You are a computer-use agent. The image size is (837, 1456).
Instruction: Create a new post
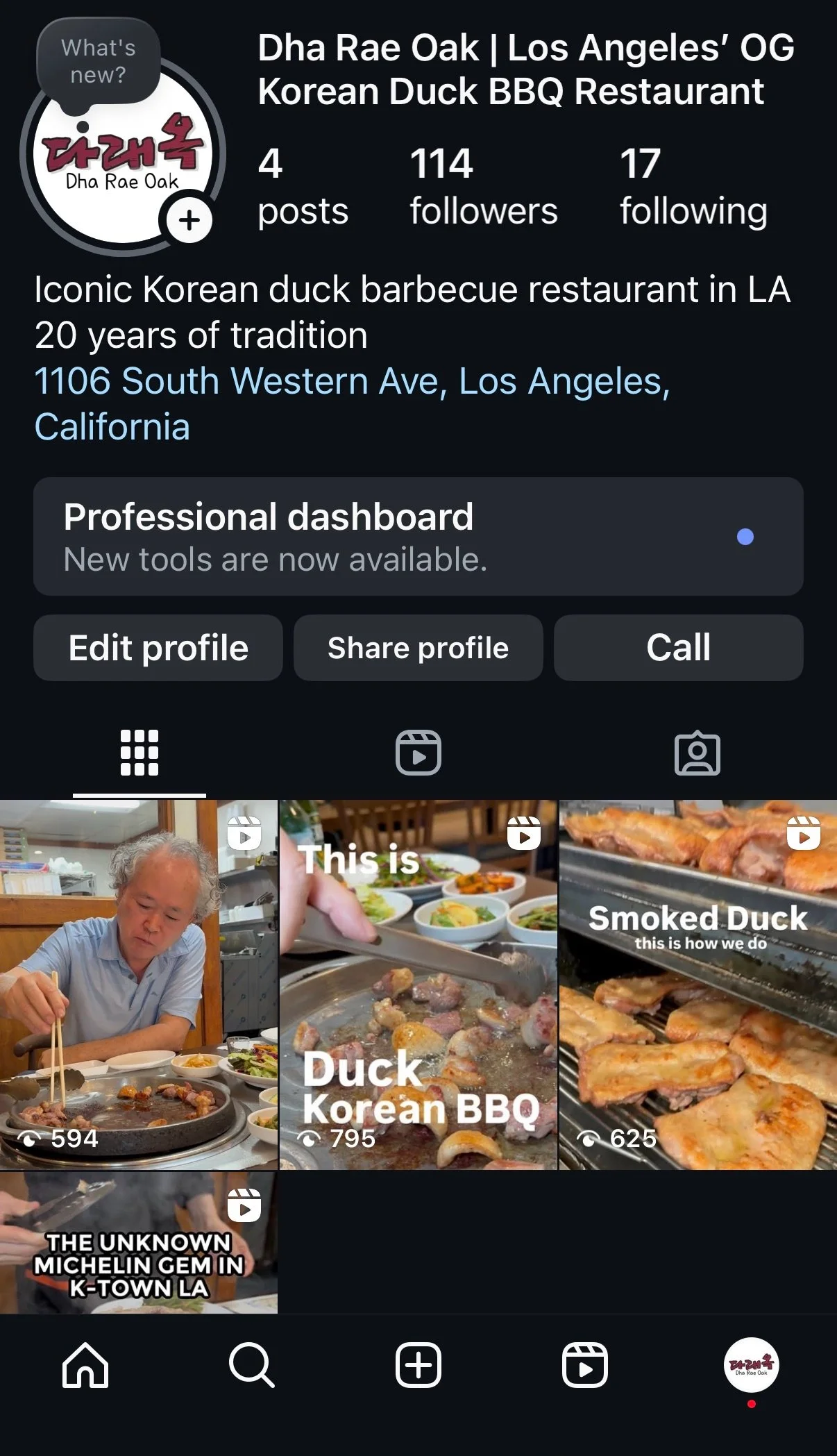418,1365
